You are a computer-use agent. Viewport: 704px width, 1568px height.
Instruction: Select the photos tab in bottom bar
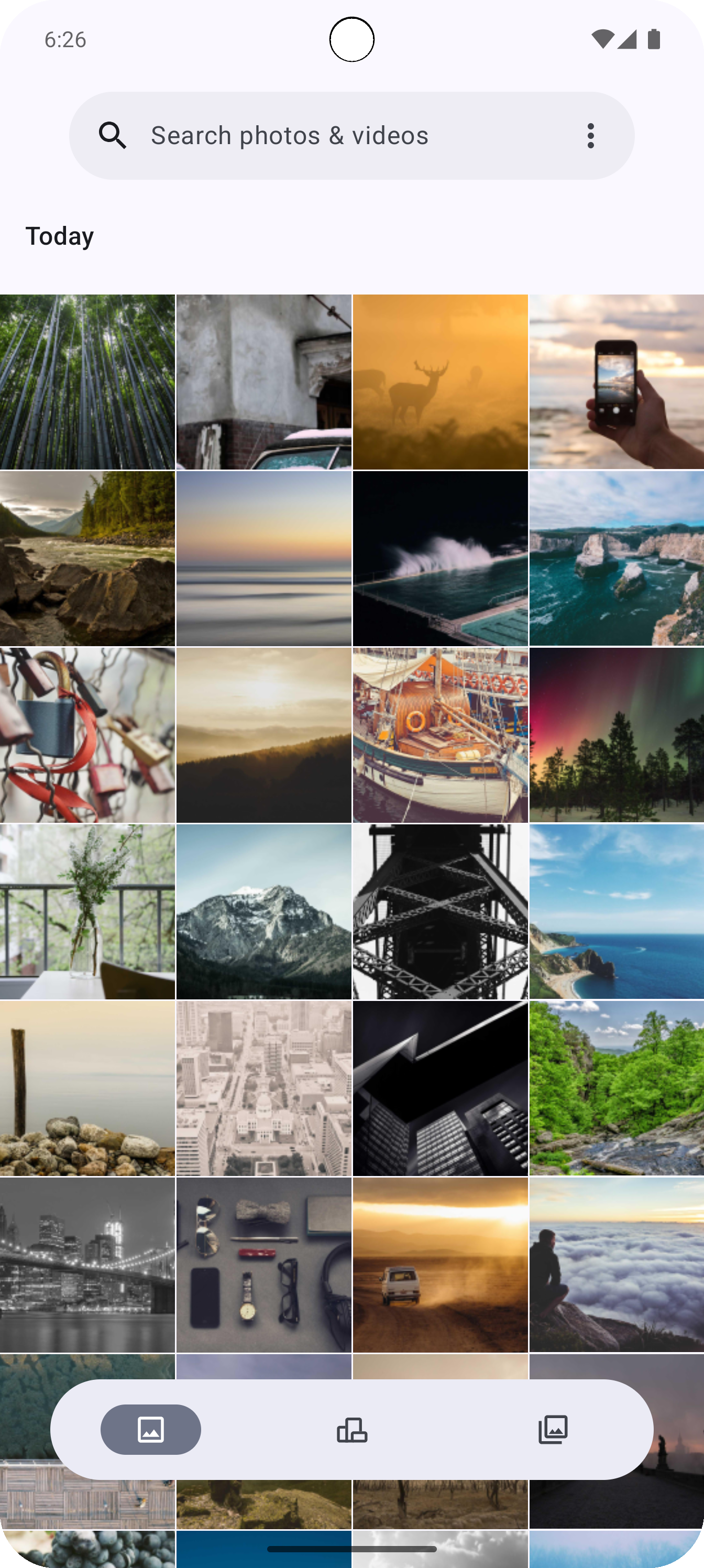(x=151, y=1429)
